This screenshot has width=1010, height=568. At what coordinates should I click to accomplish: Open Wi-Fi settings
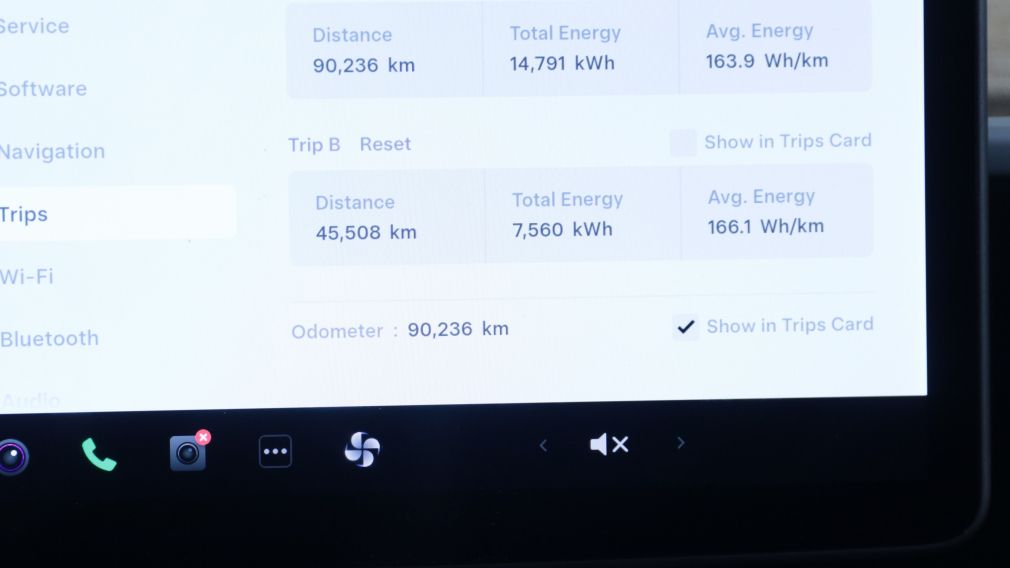coord(27,277)
